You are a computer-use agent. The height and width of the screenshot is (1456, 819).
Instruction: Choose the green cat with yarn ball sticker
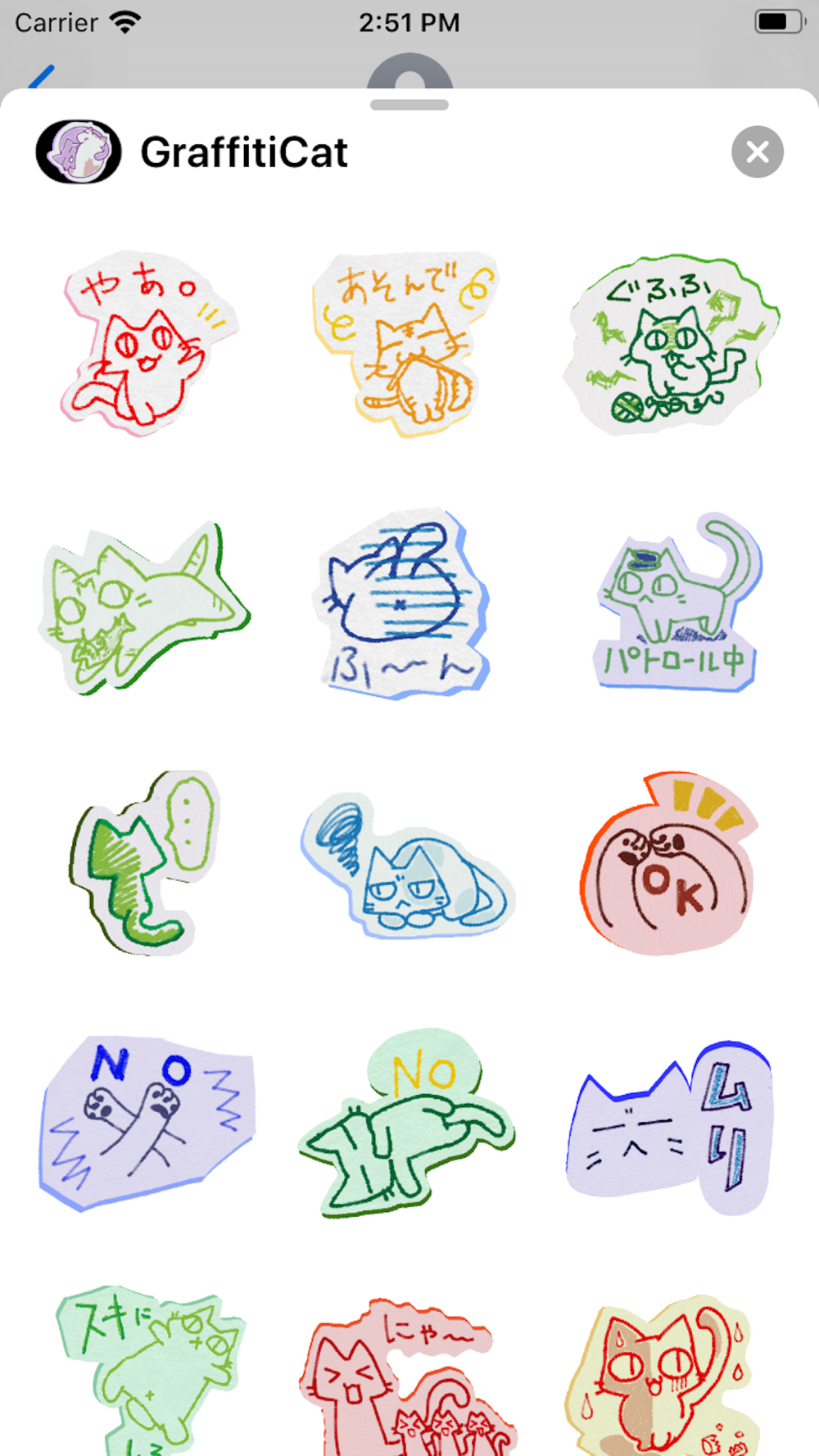[672, 344]
